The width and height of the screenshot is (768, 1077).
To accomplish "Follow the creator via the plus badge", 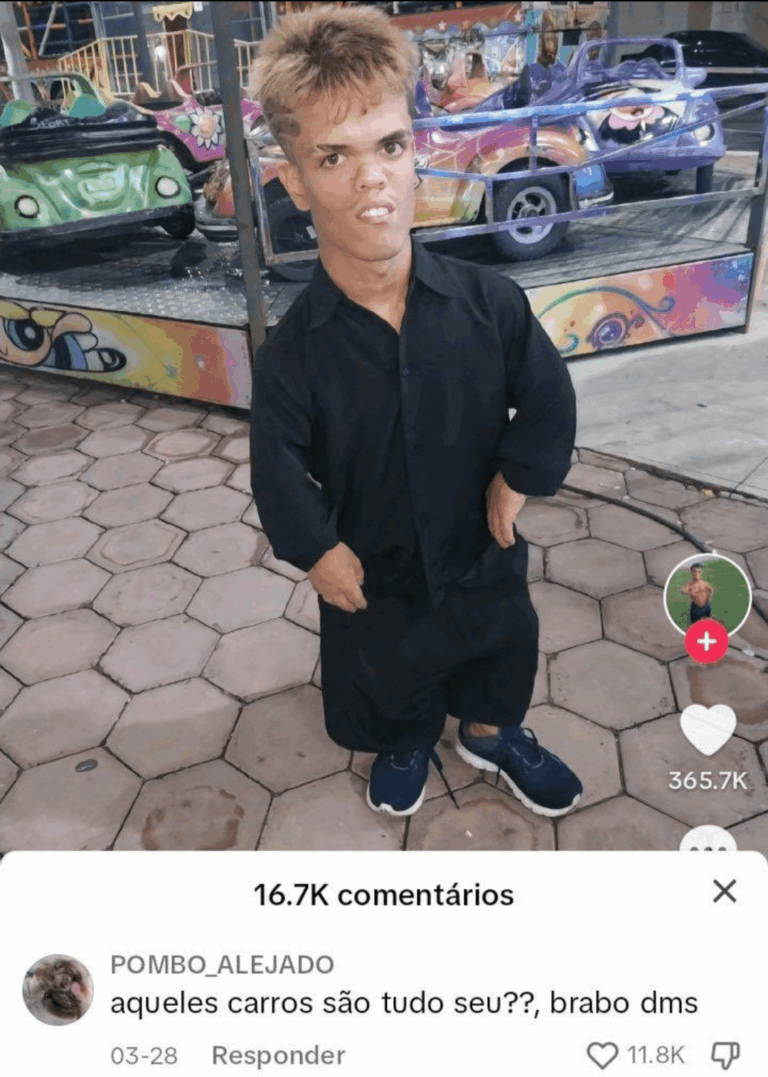I will click(706, 641).
